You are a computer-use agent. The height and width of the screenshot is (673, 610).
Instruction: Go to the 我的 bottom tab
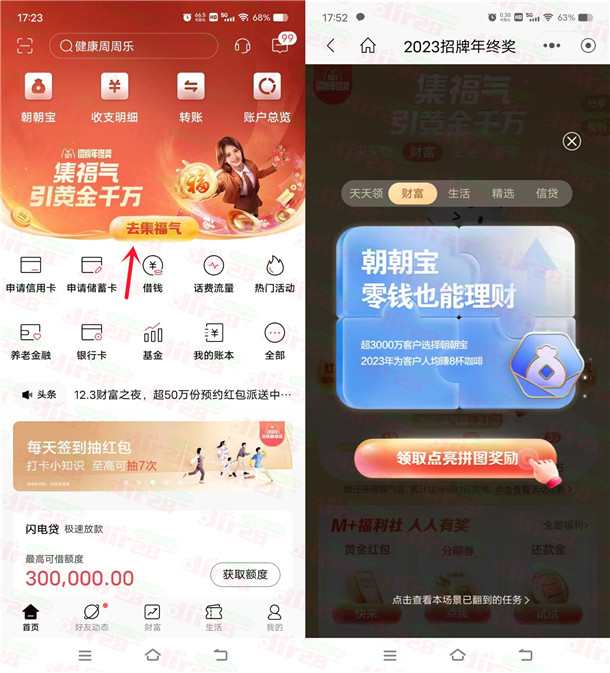tap(274, 617)
